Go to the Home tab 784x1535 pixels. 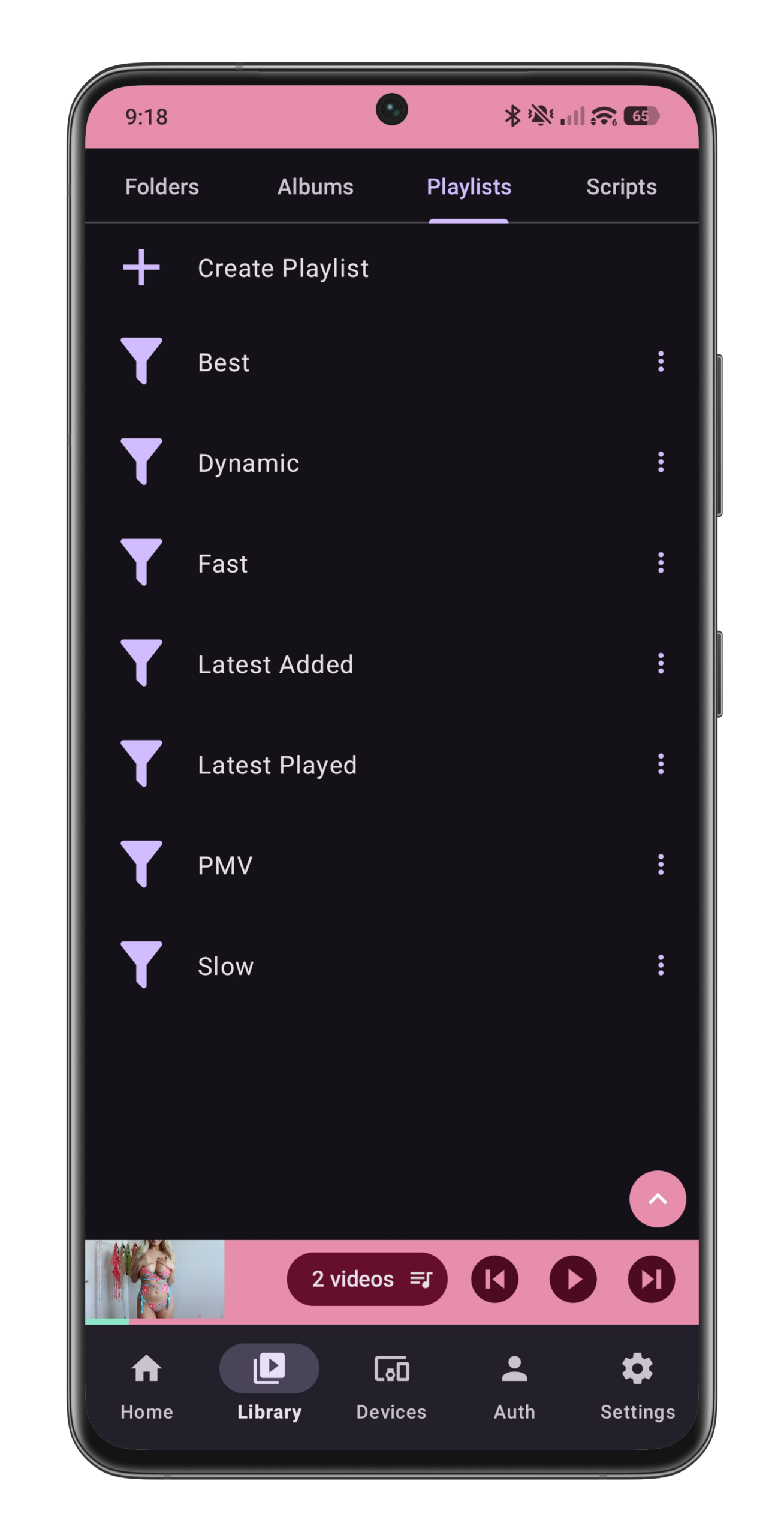(147, 1385)
